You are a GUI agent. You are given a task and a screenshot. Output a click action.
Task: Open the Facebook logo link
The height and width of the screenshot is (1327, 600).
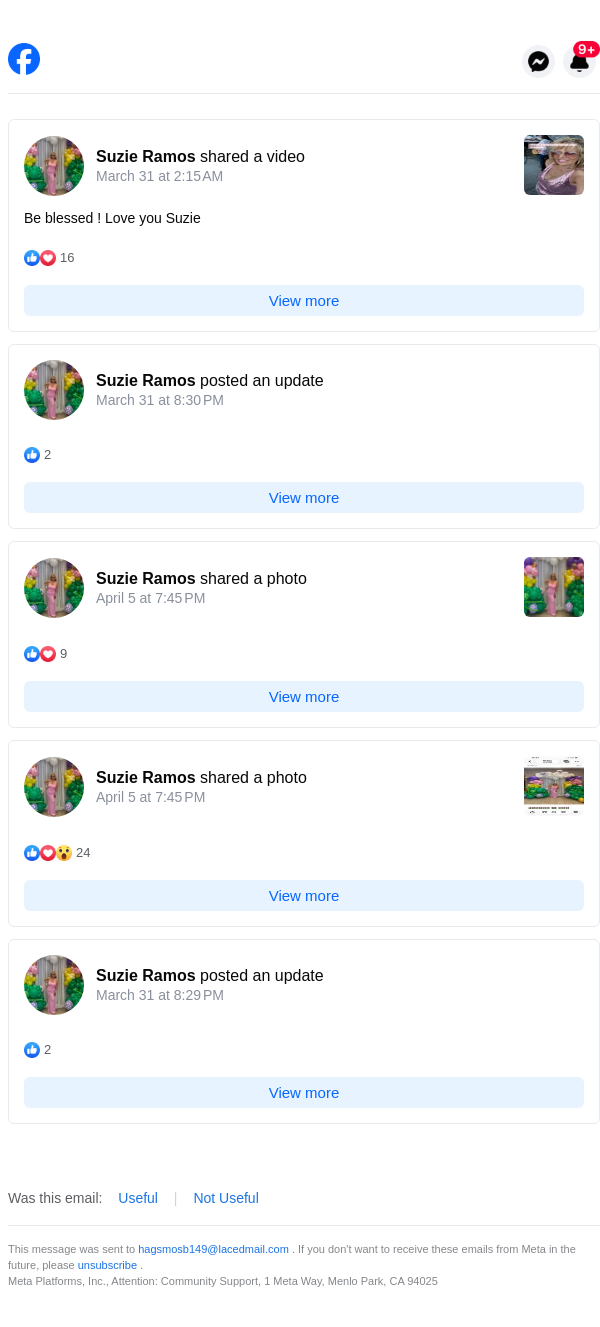coord(24,59)
